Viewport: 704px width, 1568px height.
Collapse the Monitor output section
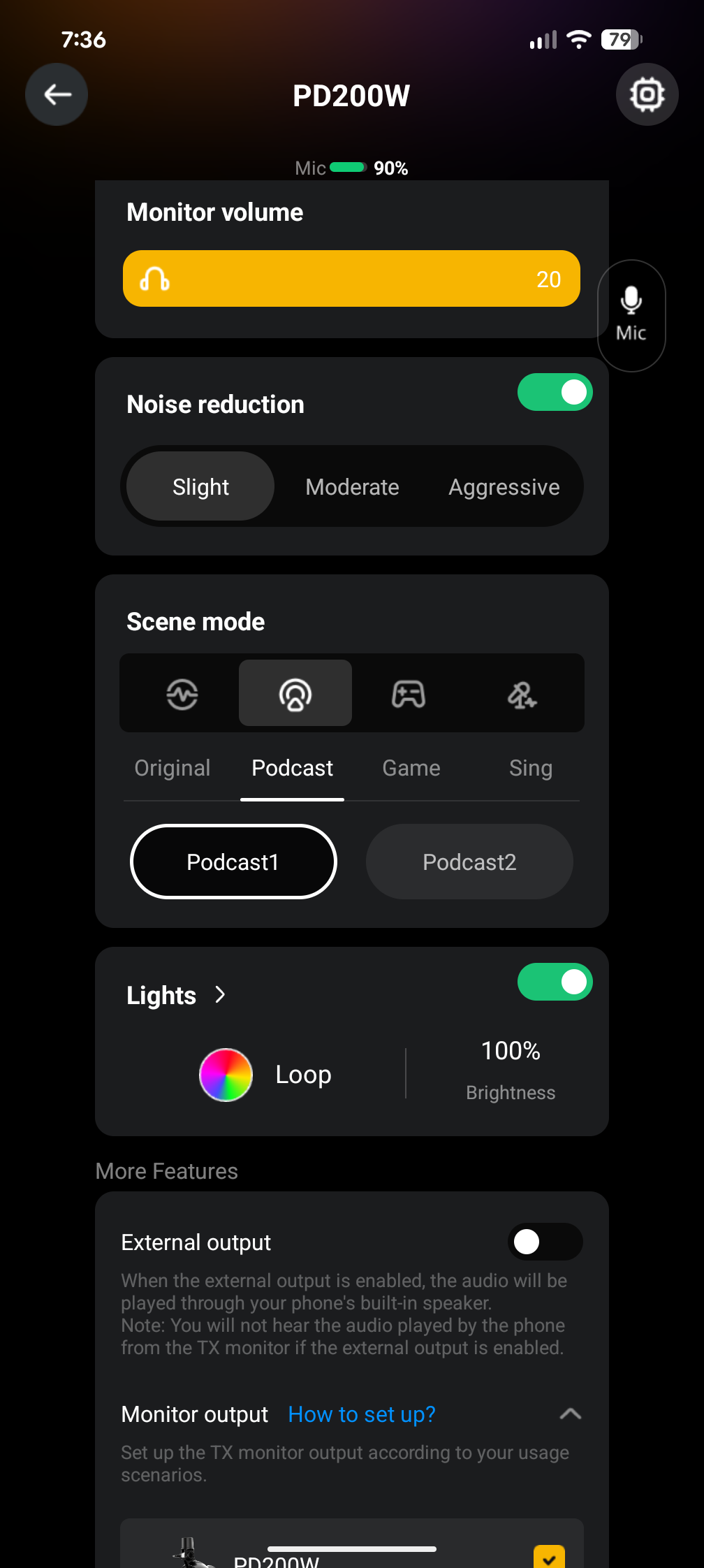(x=571, y=1414)
